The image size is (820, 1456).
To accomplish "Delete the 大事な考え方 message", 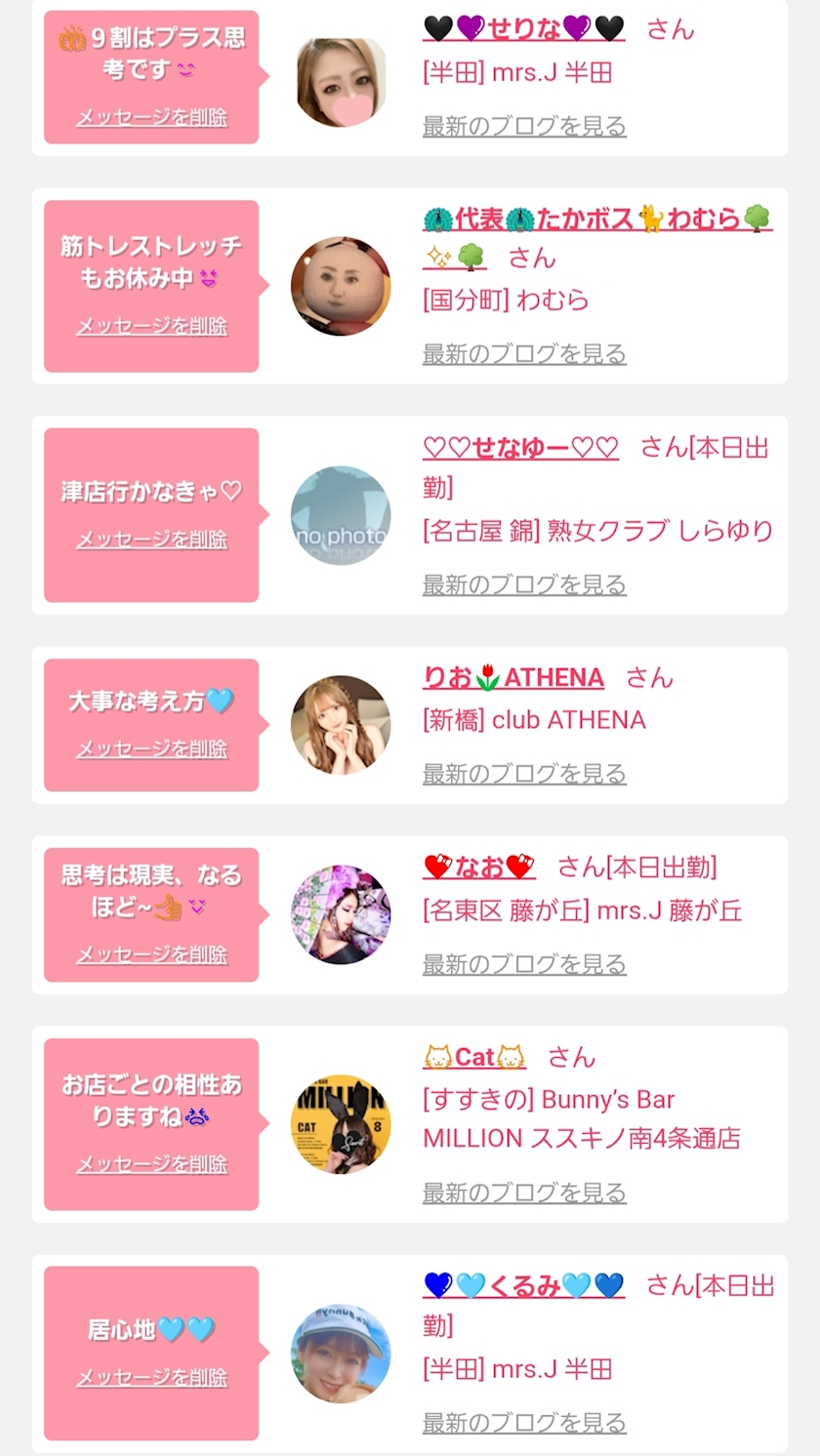I will pos(151,749).
